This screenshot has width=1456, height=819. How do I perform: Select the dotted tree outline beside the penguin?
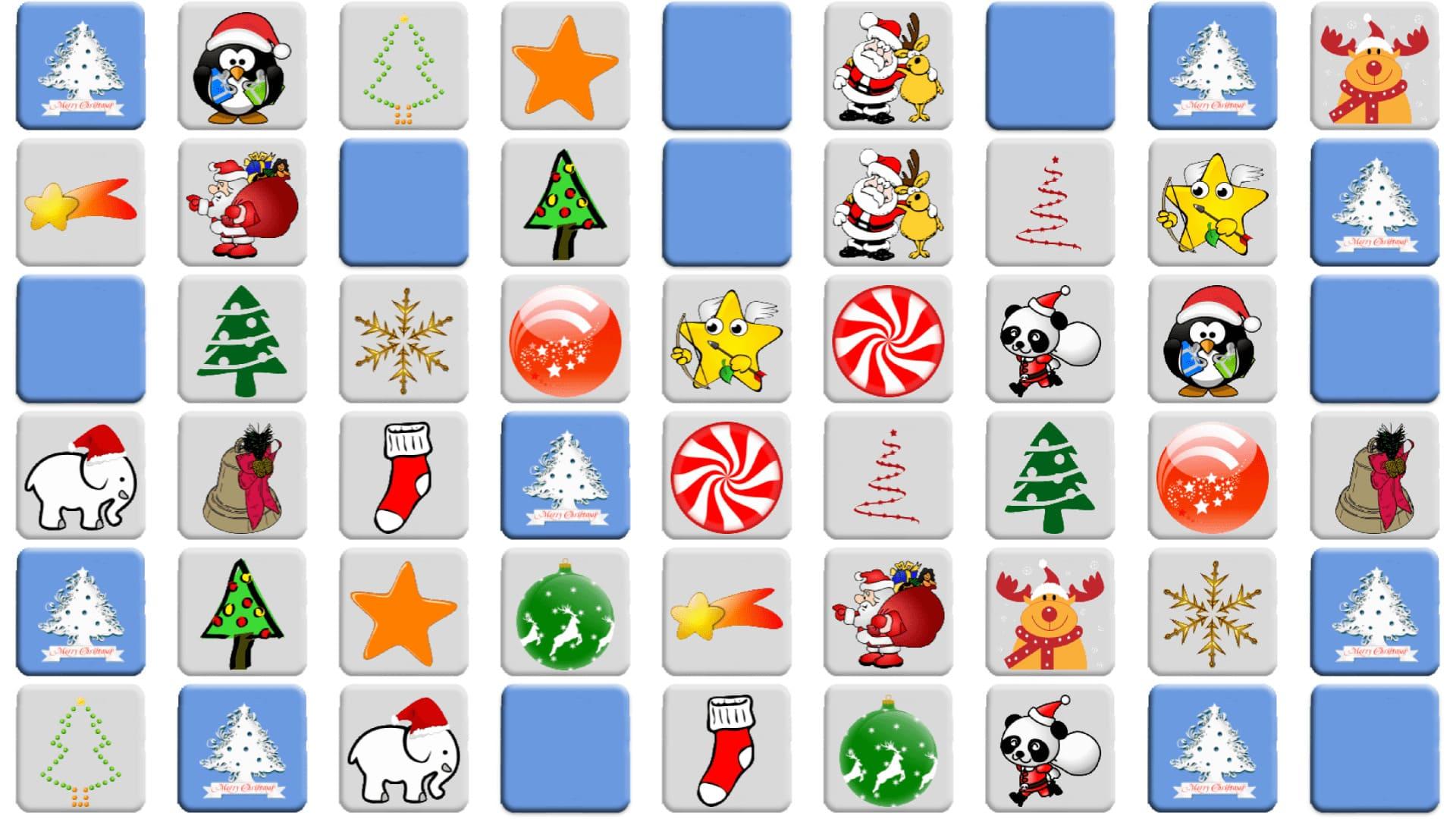pos(403,66)
